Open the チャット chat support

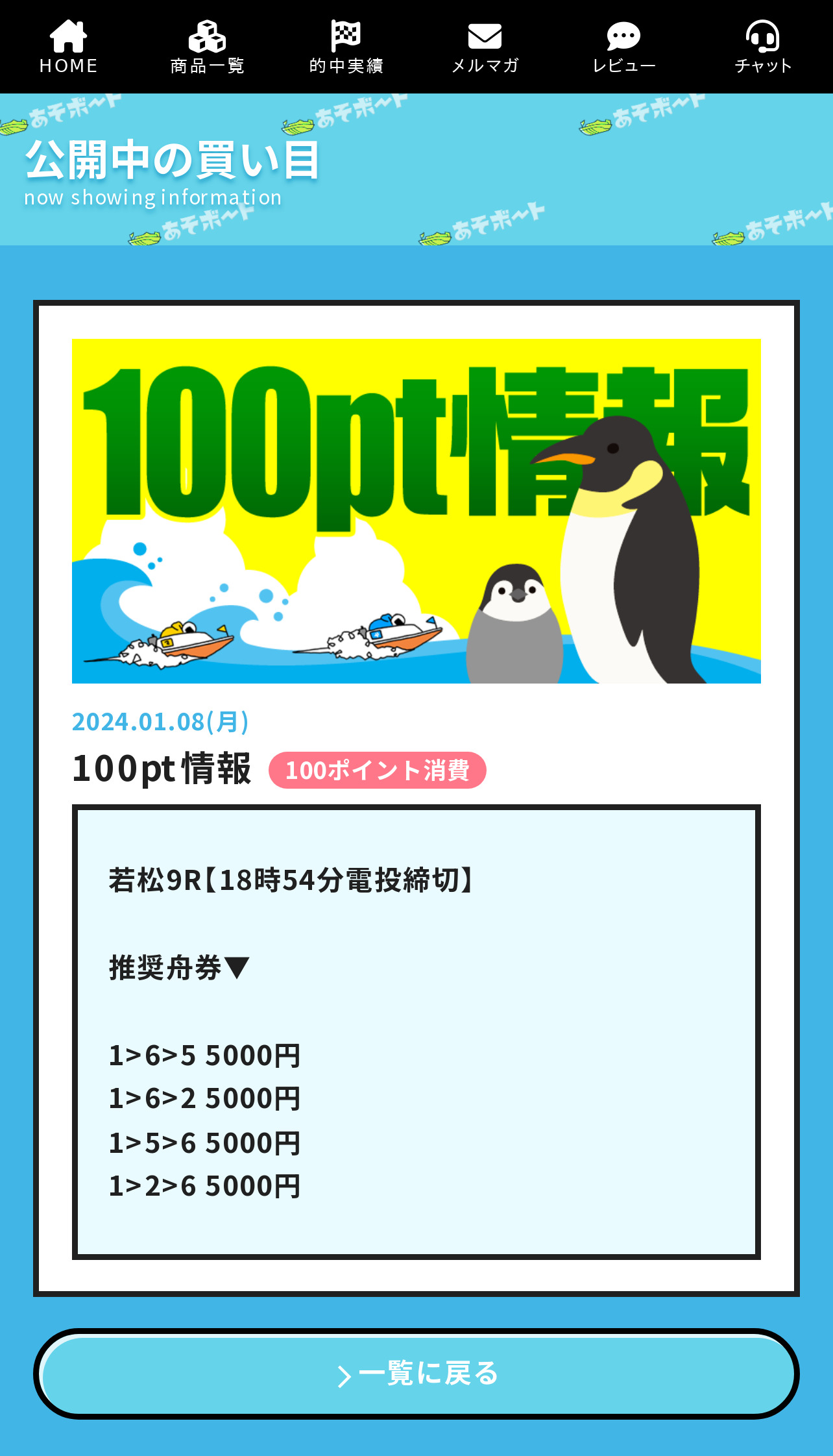[x=764, y=47]
